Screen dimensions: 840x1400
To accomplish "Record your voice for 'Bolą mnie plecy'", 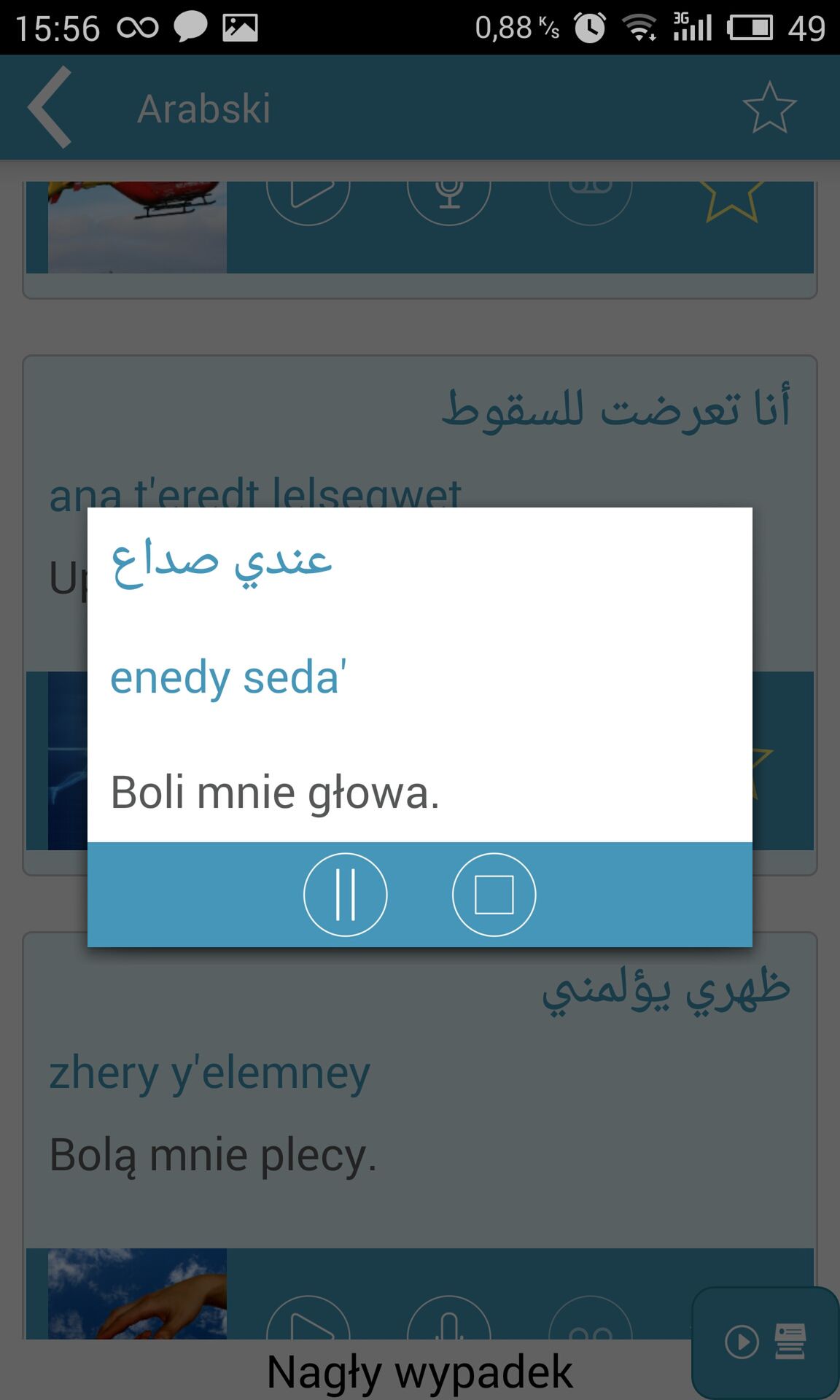I will click(x=449, y=1318).
